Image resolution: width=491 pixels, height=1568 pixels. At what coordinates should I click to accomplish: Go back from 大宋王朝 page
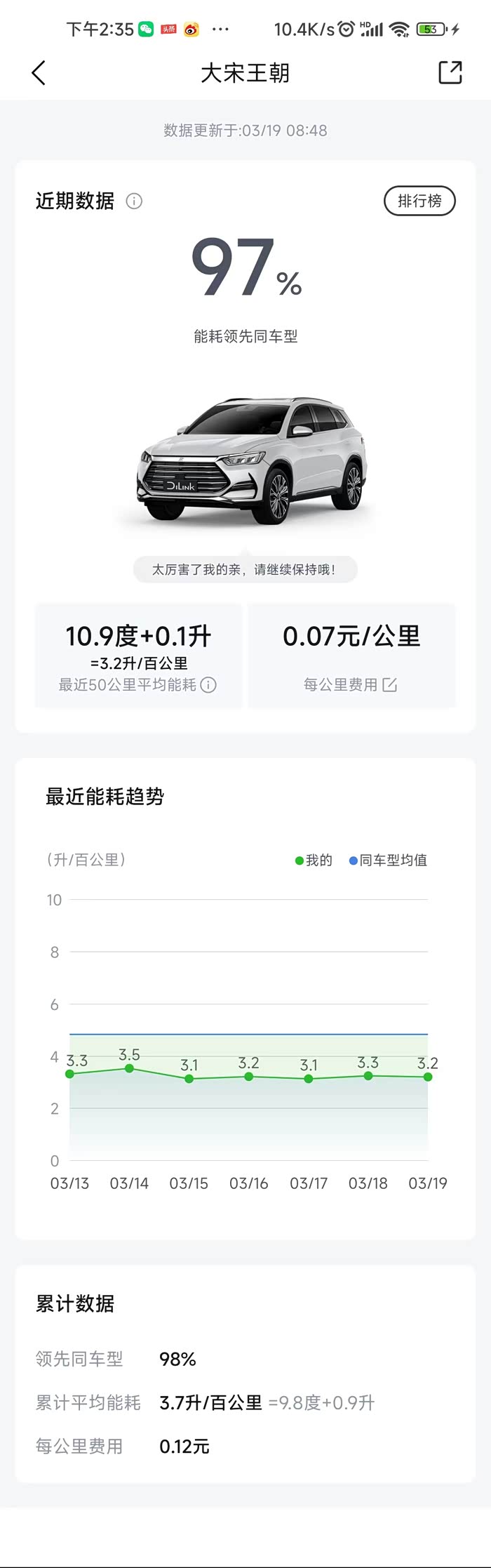tap(39, 72)
